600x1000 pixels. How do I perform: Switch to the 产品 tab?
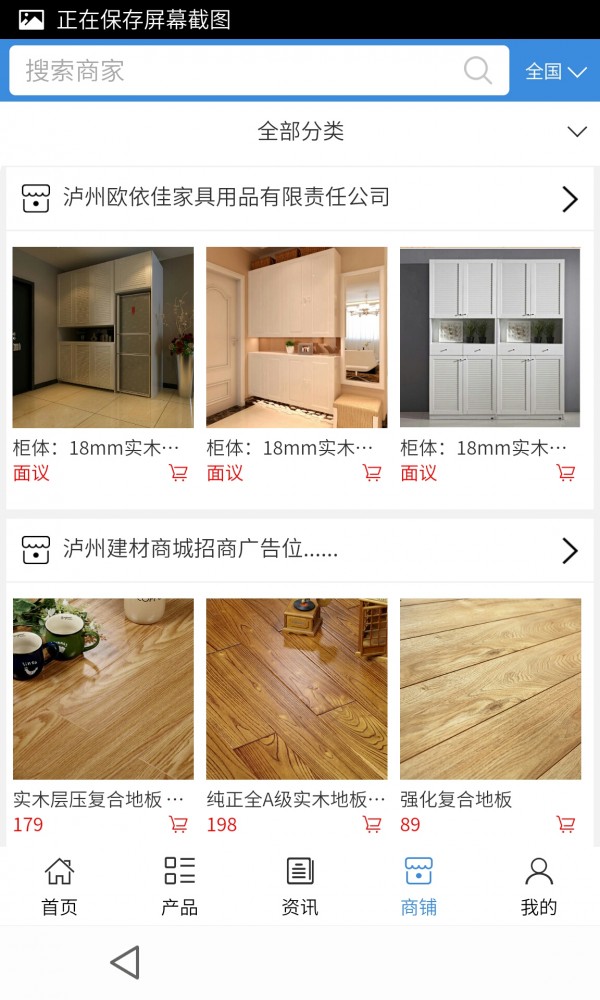coord(179,886)
